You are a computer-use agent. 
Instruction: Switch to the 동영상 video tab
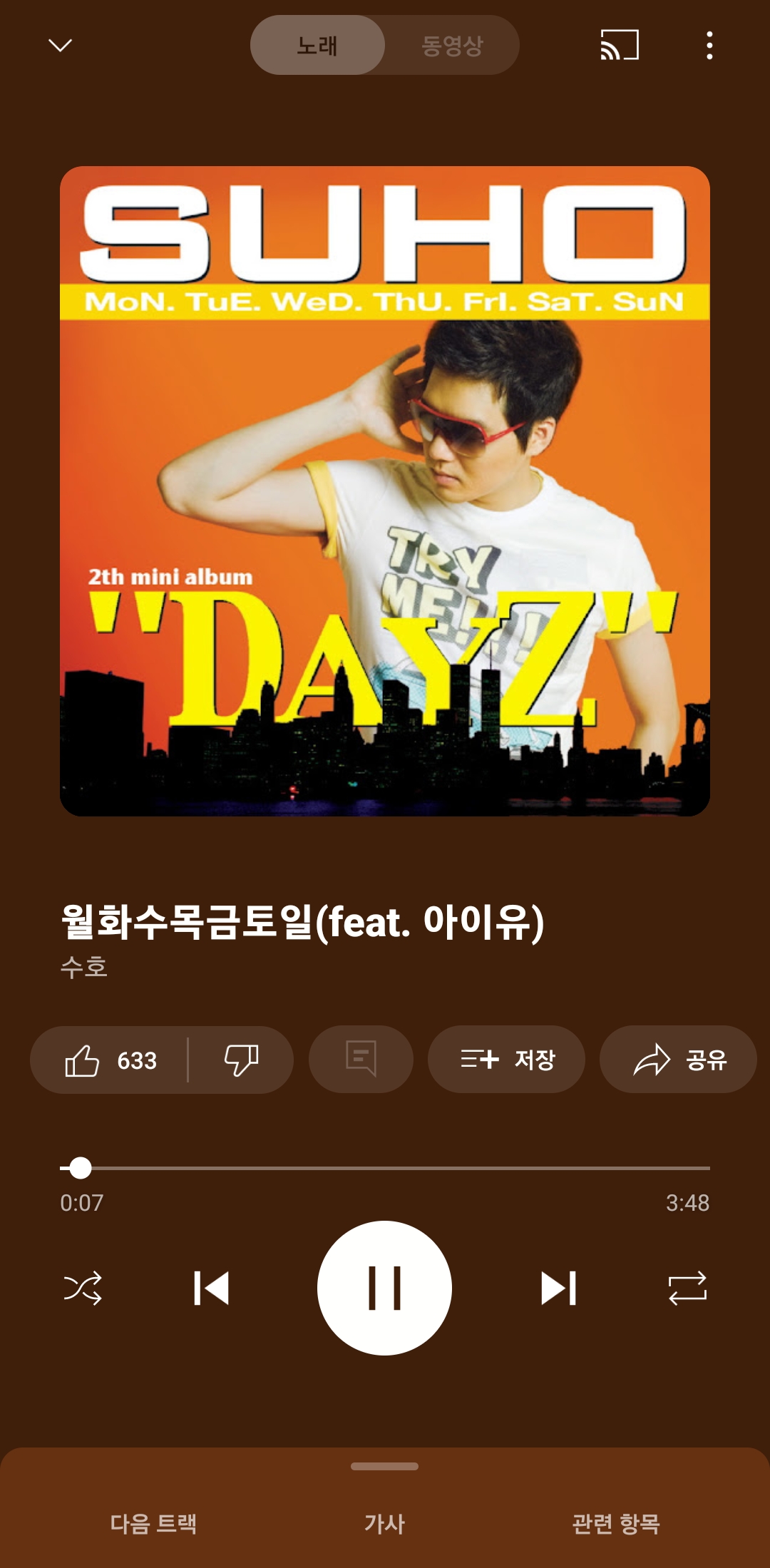(452, 46)
